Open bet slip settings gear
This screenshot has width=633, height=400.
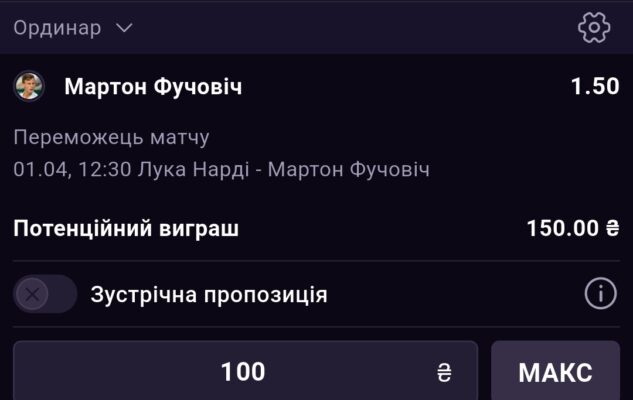(594, 27)
